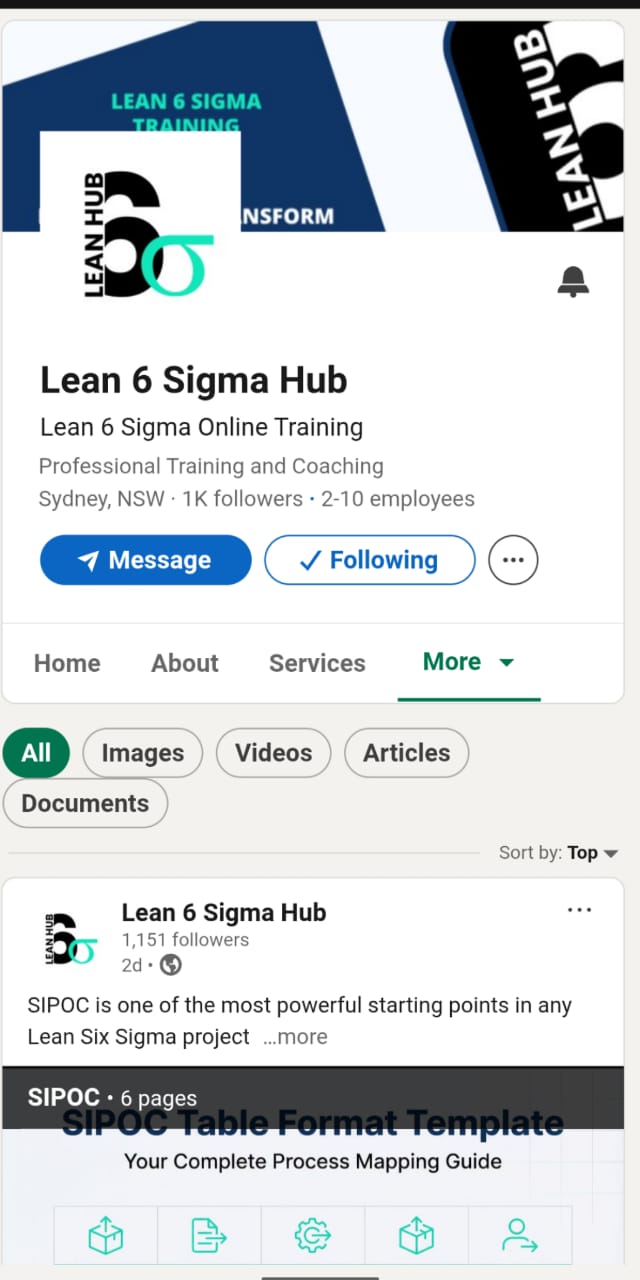Filter posts by Videos
The width and height of the screenshot is (640, 1280).
coord(273,753)
